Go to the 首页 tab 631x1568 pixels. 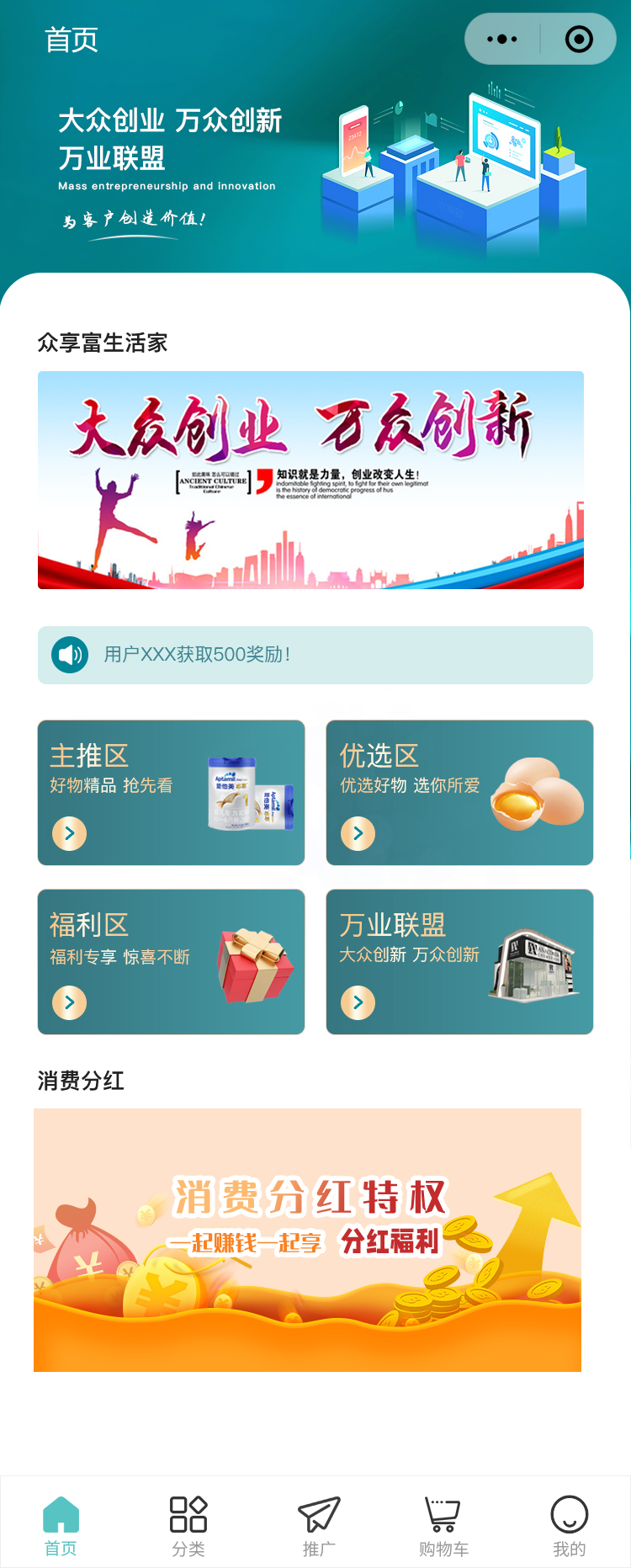(61, 1525)
